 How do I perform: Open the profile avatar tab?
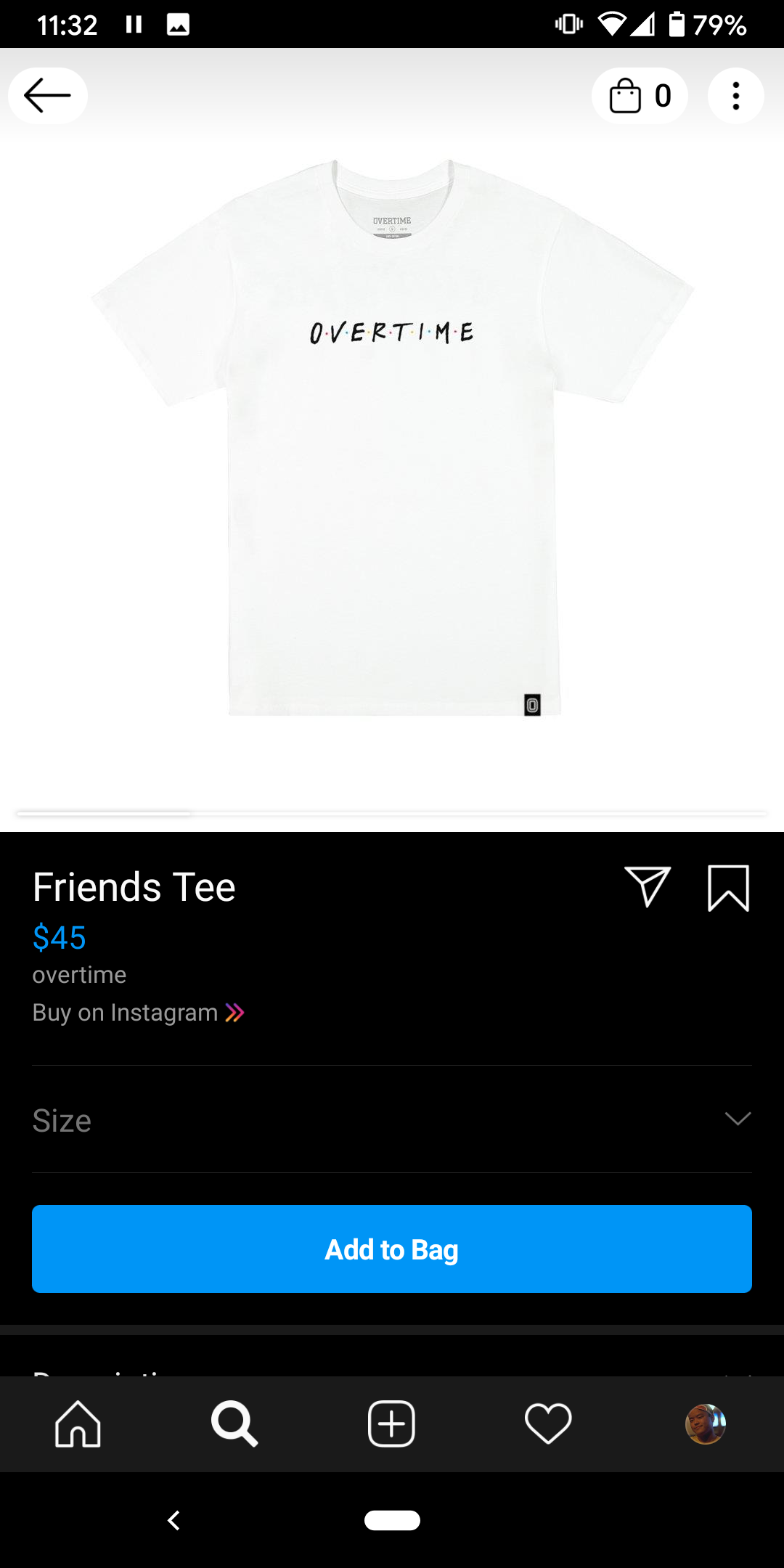tap(706, 1424)
